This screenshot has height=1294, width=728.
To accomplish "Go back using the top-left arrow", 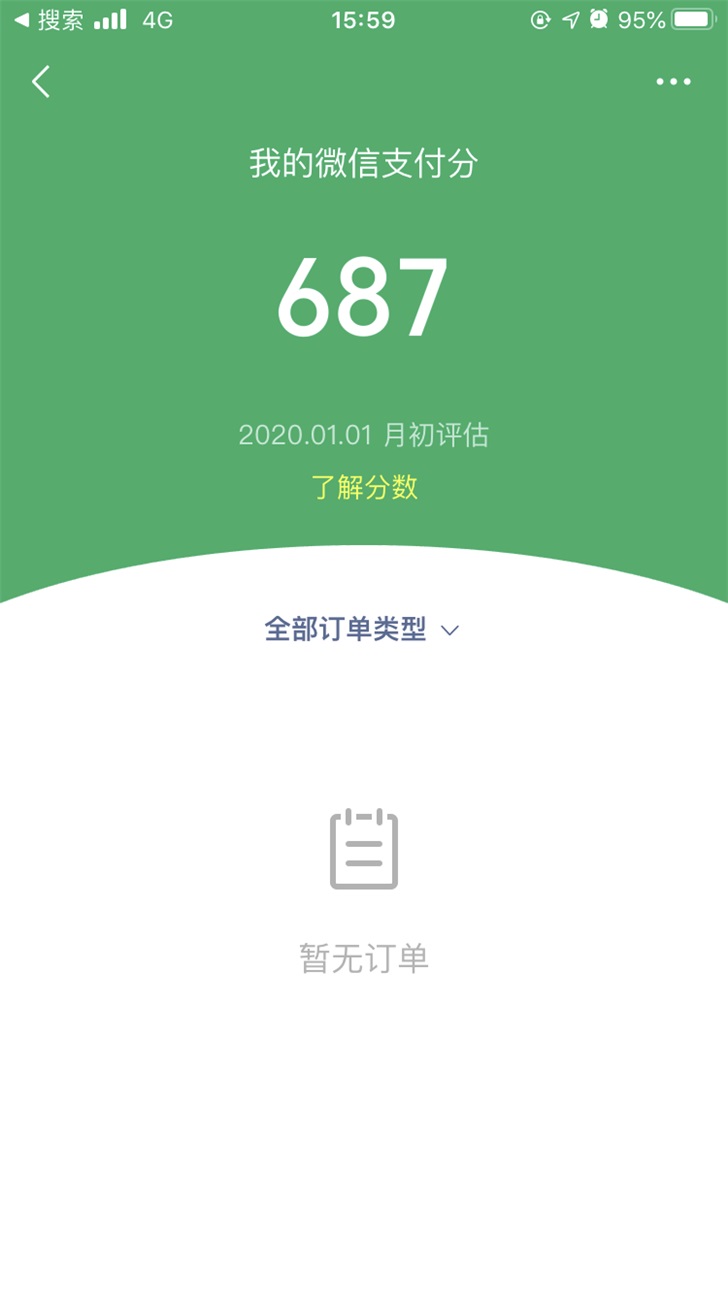I will pyautogui.click(x=41, y=82).
